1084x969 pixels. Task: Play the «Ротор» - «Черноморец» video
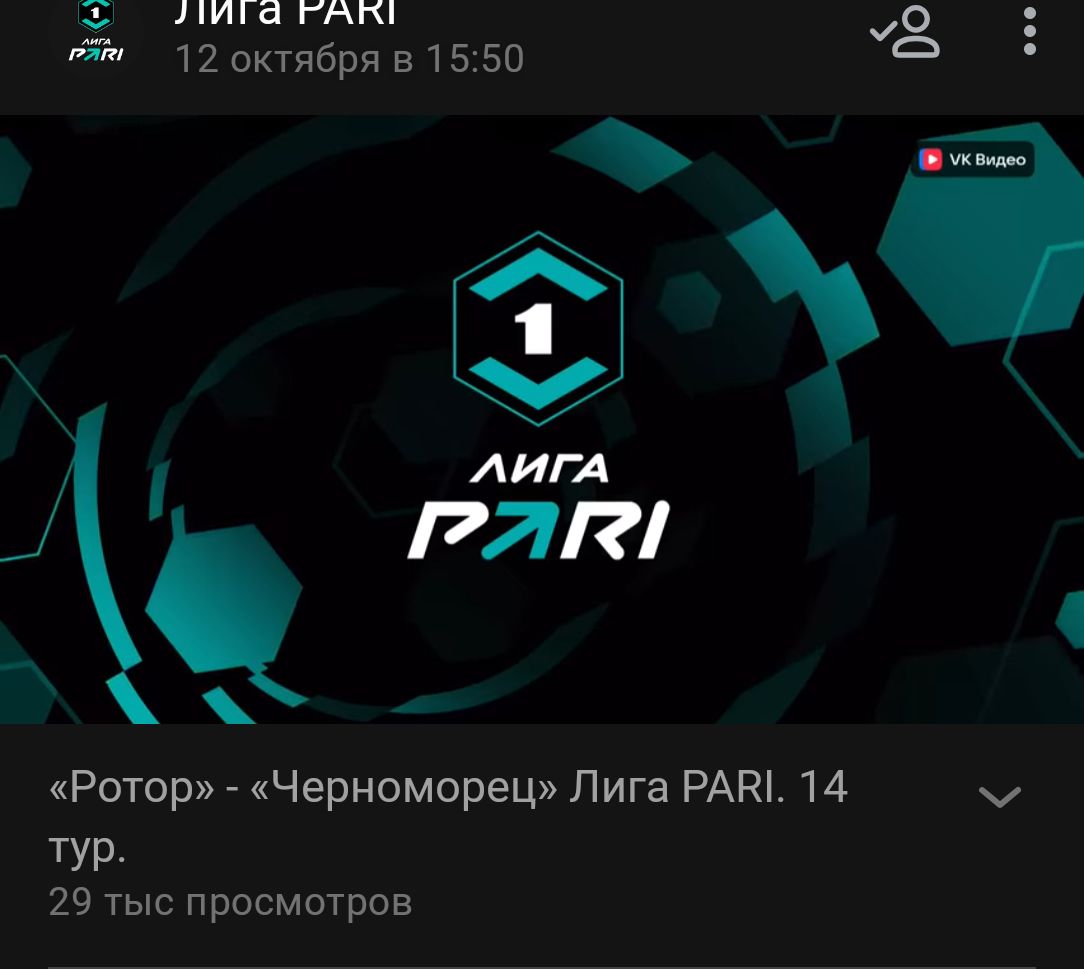(542, 420)
